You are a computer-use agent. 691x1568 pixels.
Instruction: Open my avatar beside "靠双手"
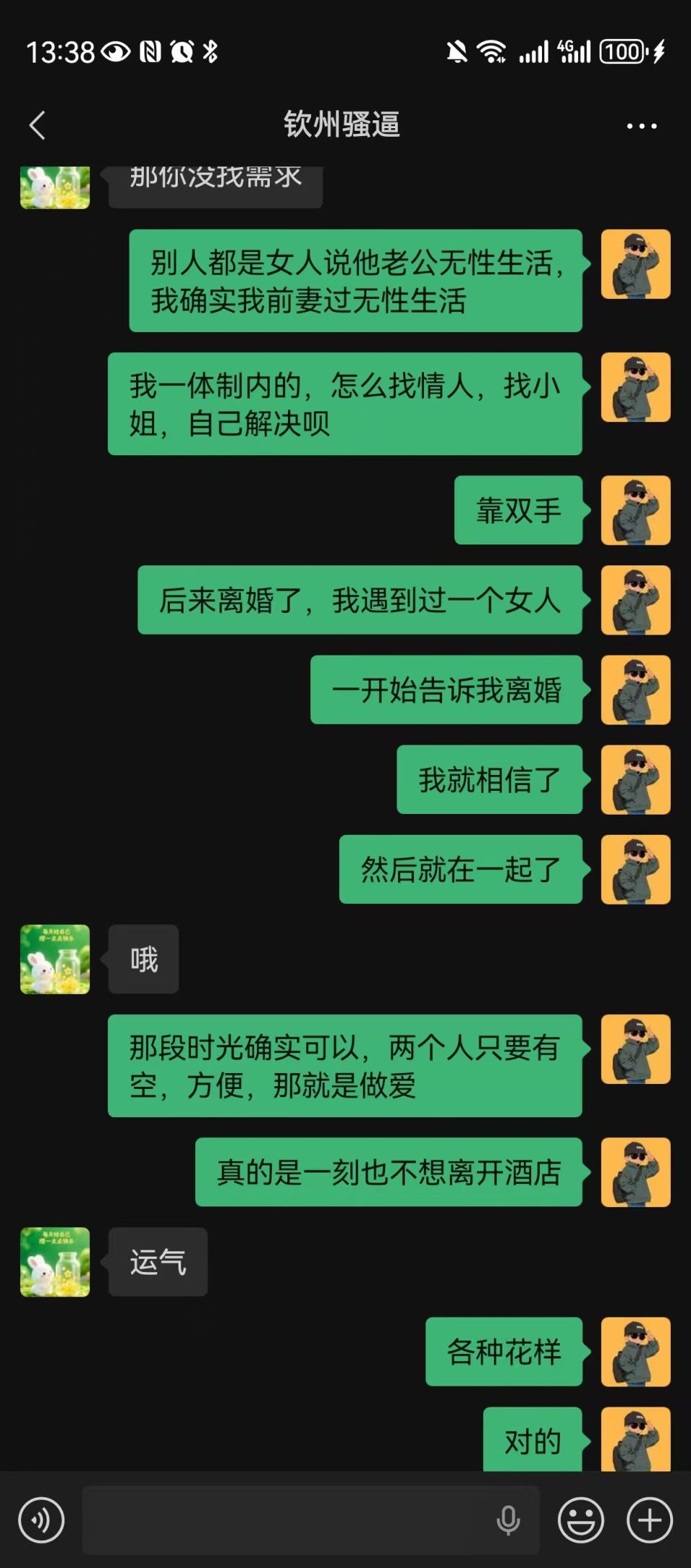[636, 510]
